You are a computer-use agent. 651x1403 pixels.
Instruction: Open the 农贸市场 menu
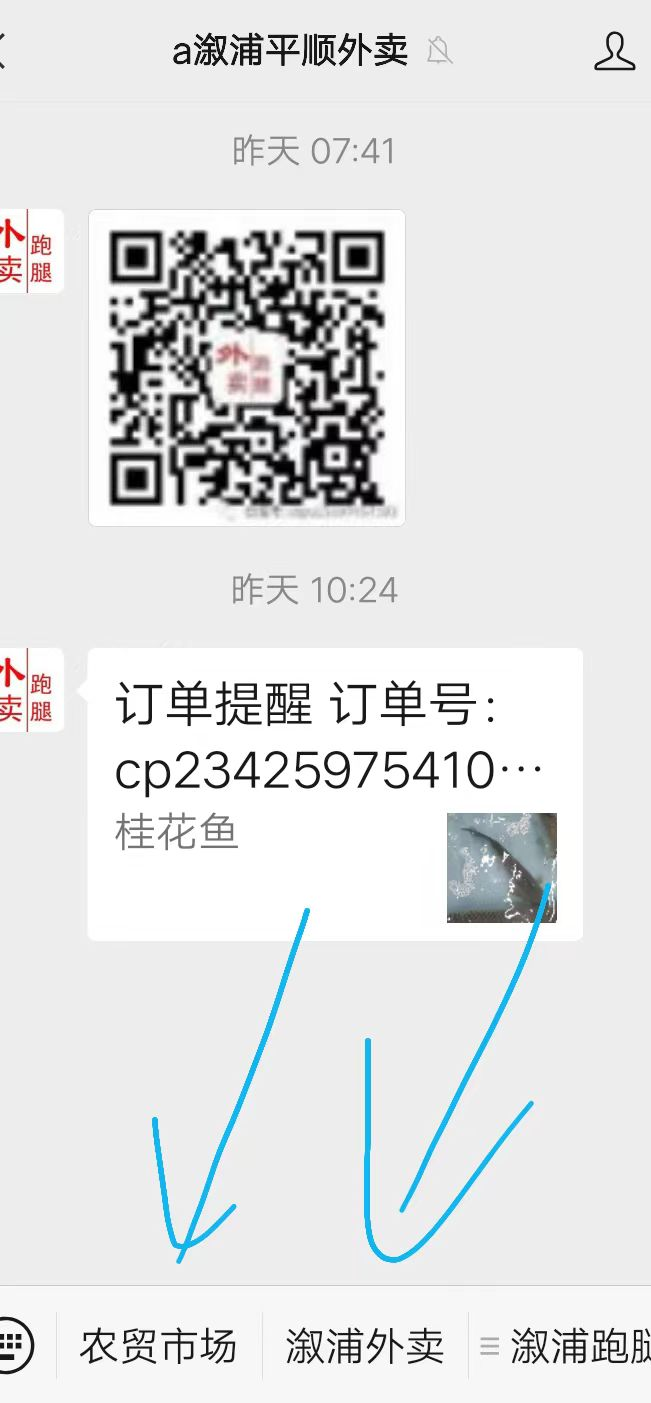tap(159, 1346)
